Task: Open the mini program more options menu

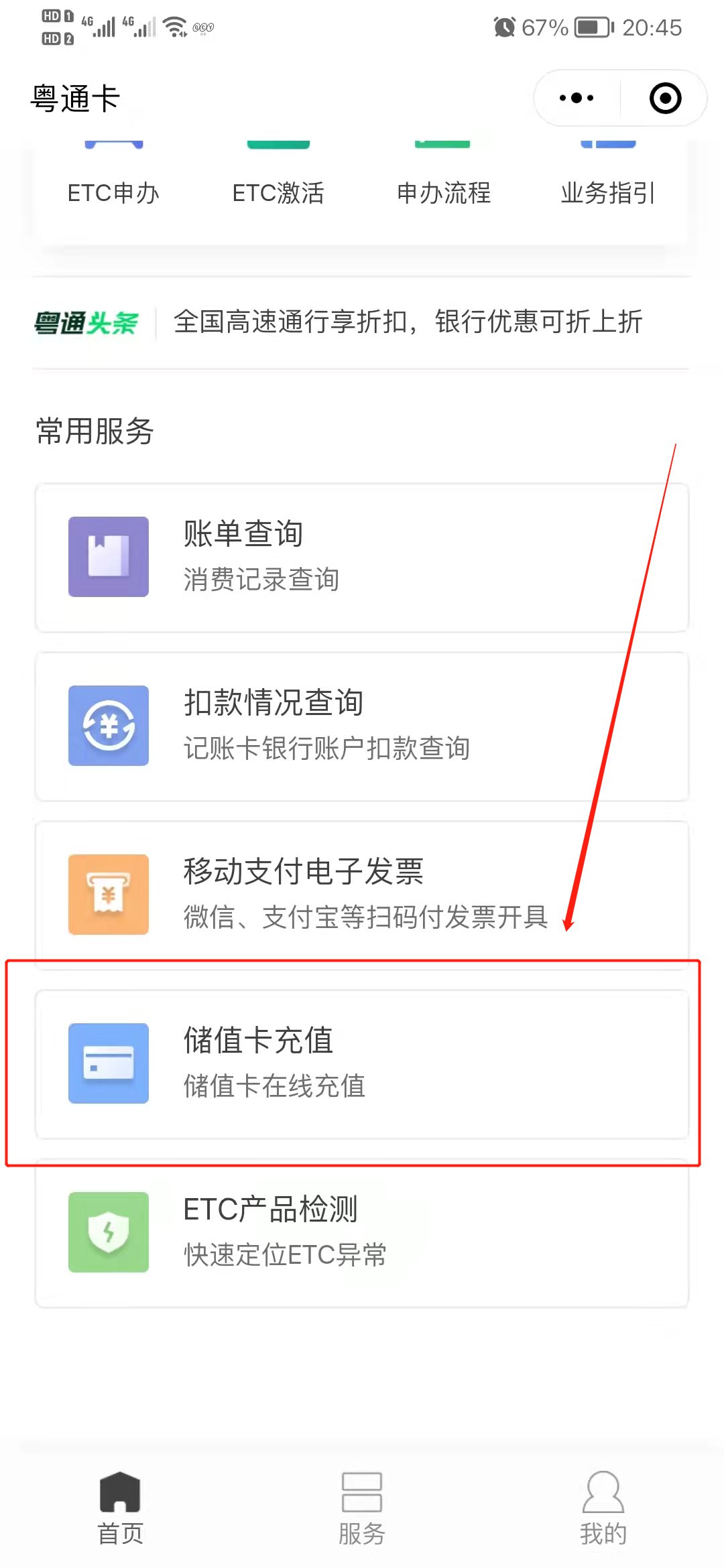Action: tap(577, 99)
